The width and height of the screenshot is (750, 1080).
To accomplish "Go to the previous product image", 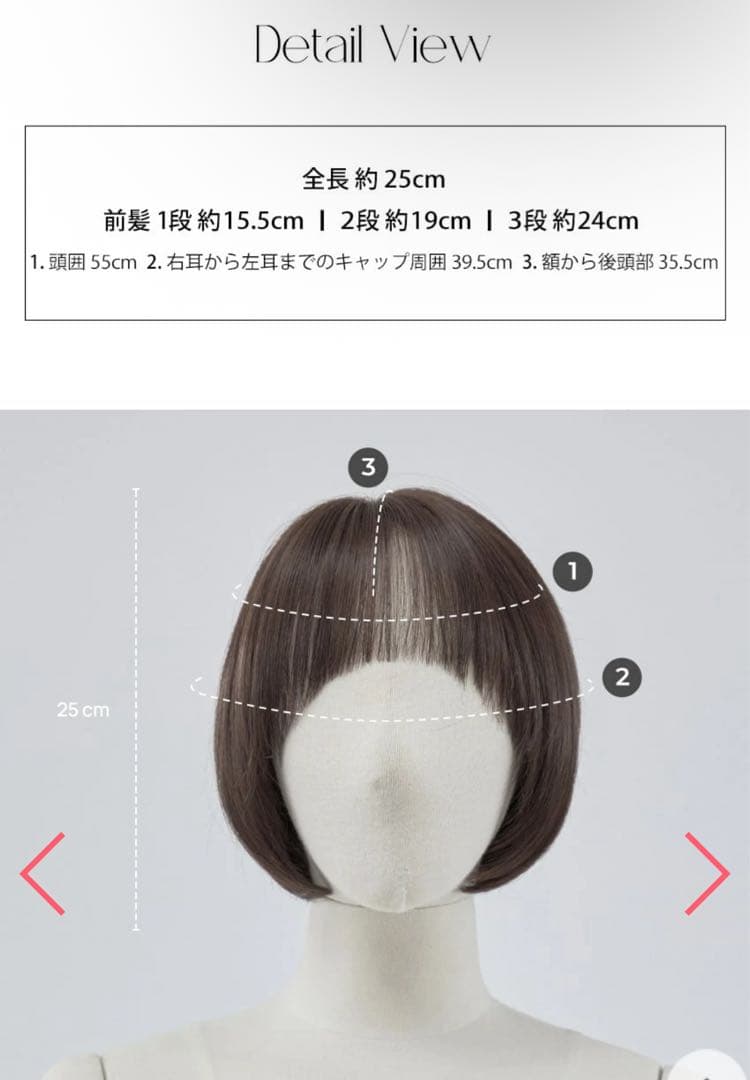I will (42, 873).
